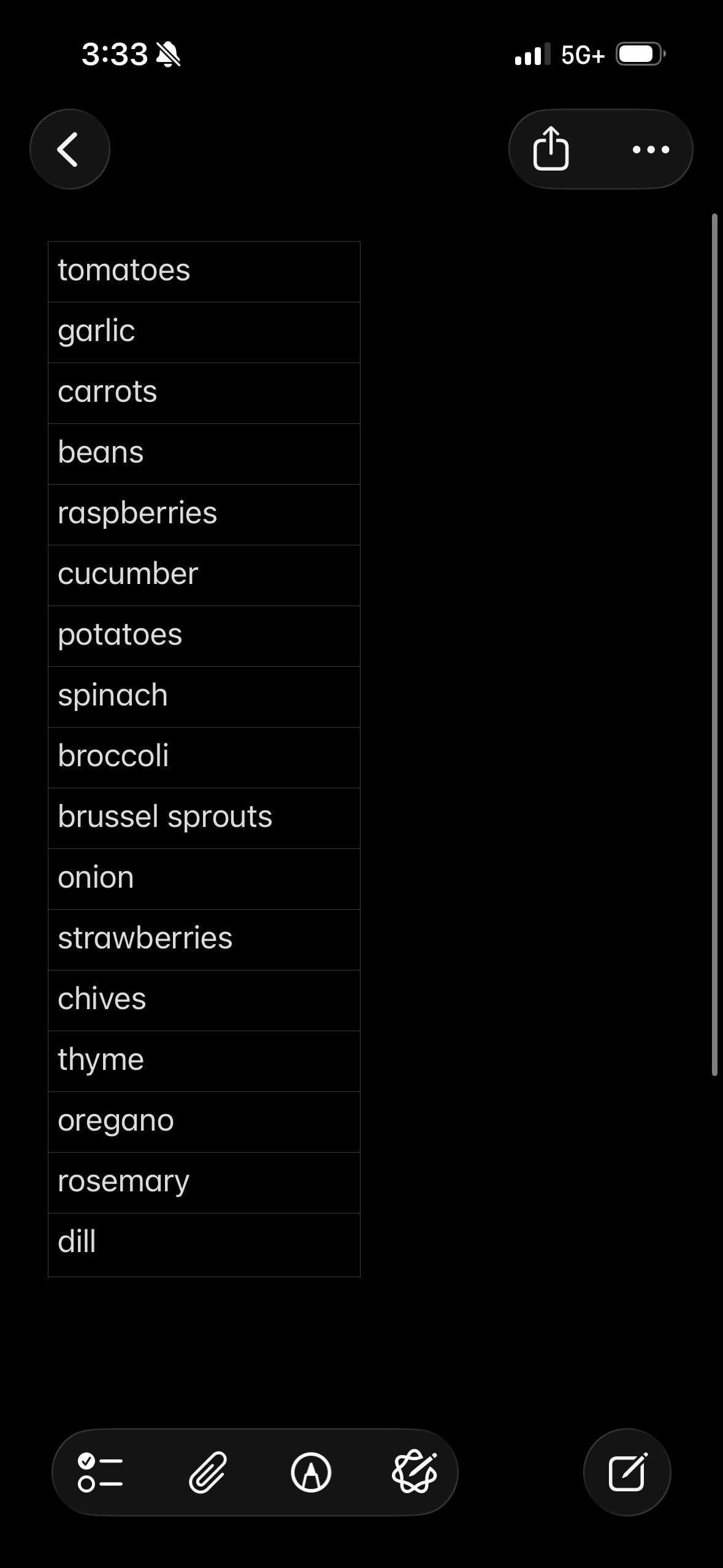Viewport: 723px width, 1568px height.
Task: Open the writing tools icon
Action: click(415, 1472)
